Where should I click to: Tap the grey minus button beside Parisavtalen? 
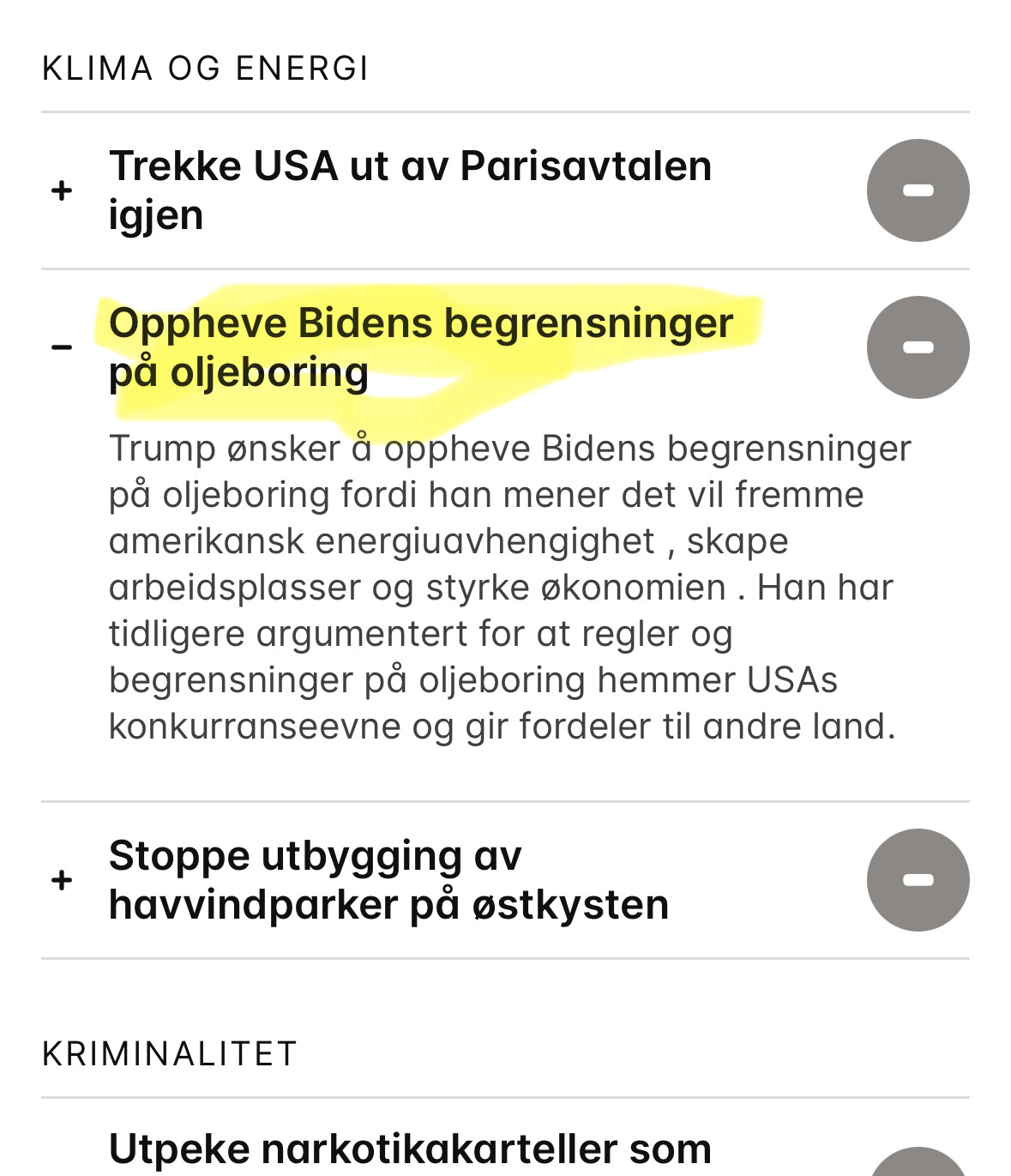coord(918,190)
